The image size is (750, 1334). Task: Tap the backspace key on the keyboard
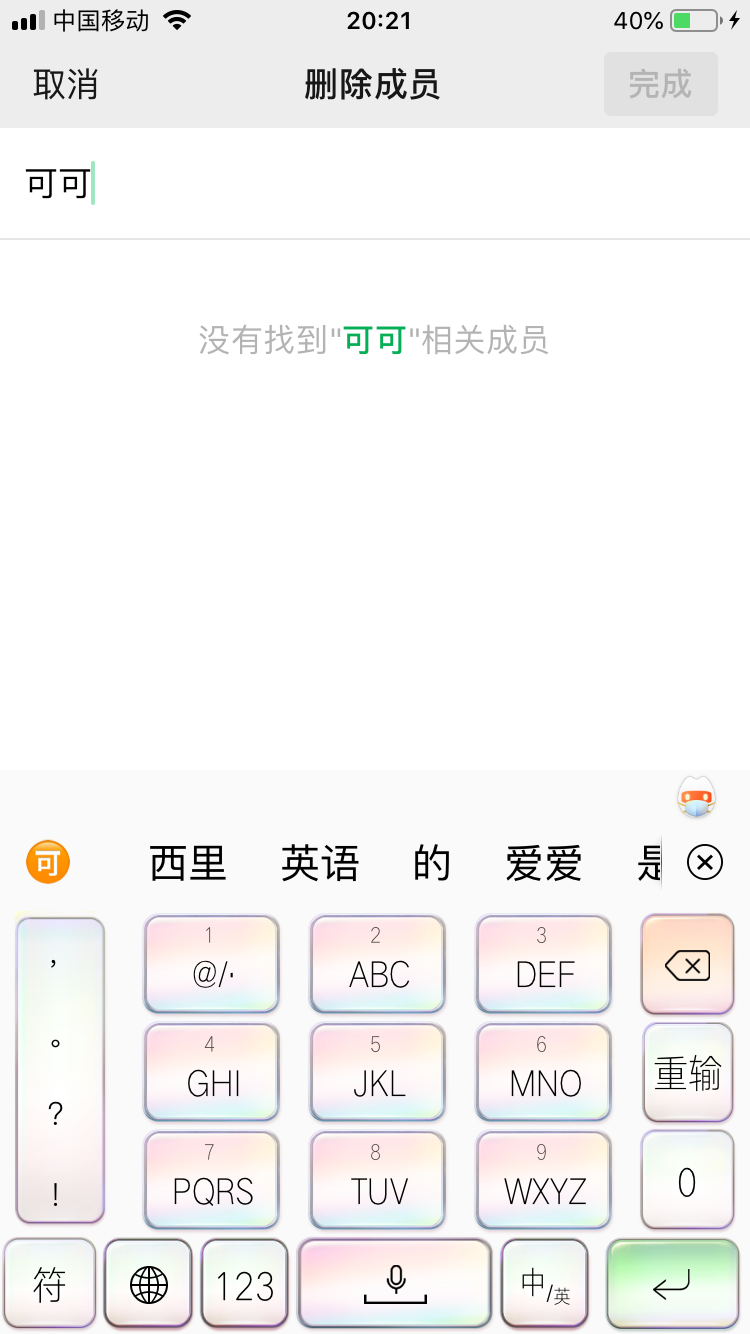point(687,963)
